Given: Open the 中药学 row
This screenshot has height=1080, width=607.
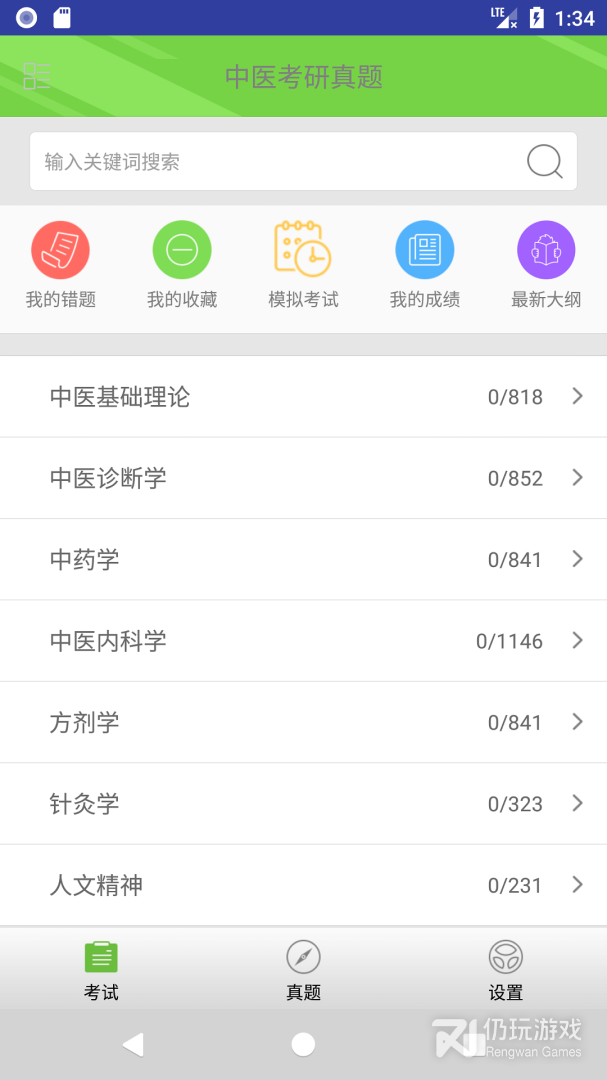Looking at the screenshot, I should coord(303,559).
